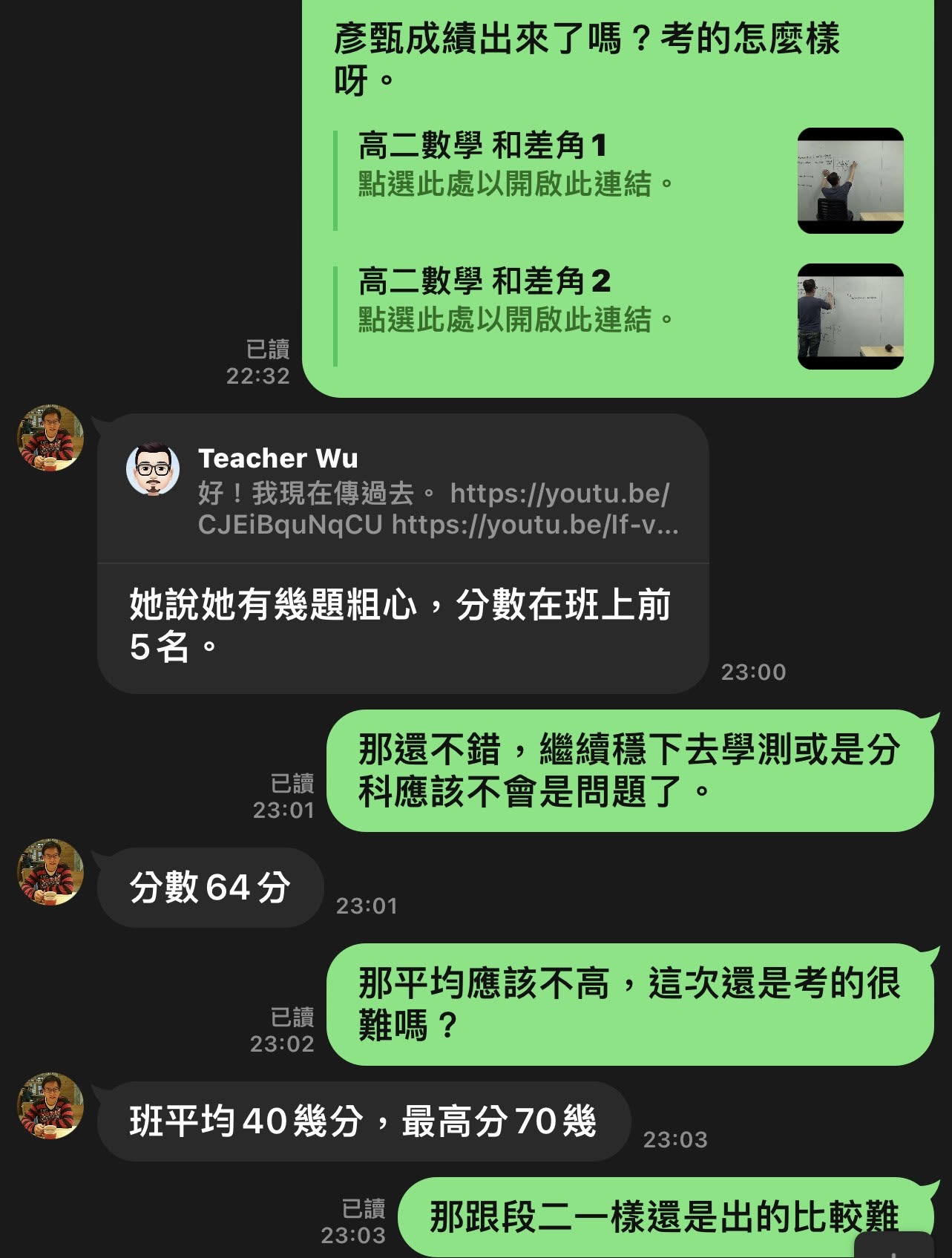This screenshot has height=1258, width=952.
Task: View sender's avatar beside the Teacher Wu reply
Action: pos(50,438)
